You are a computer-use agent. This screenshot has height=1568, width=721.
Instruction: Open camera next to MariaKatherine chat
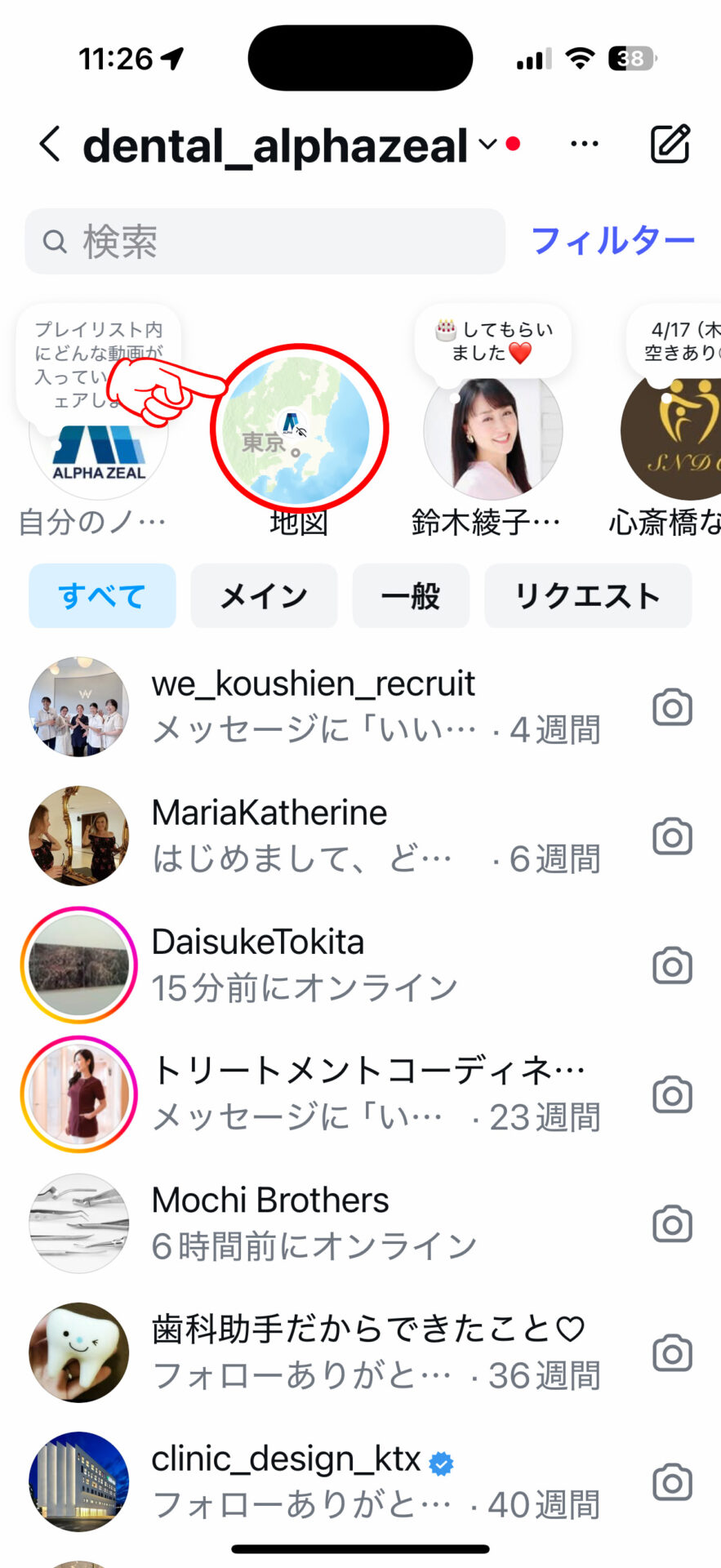[671, 836]
